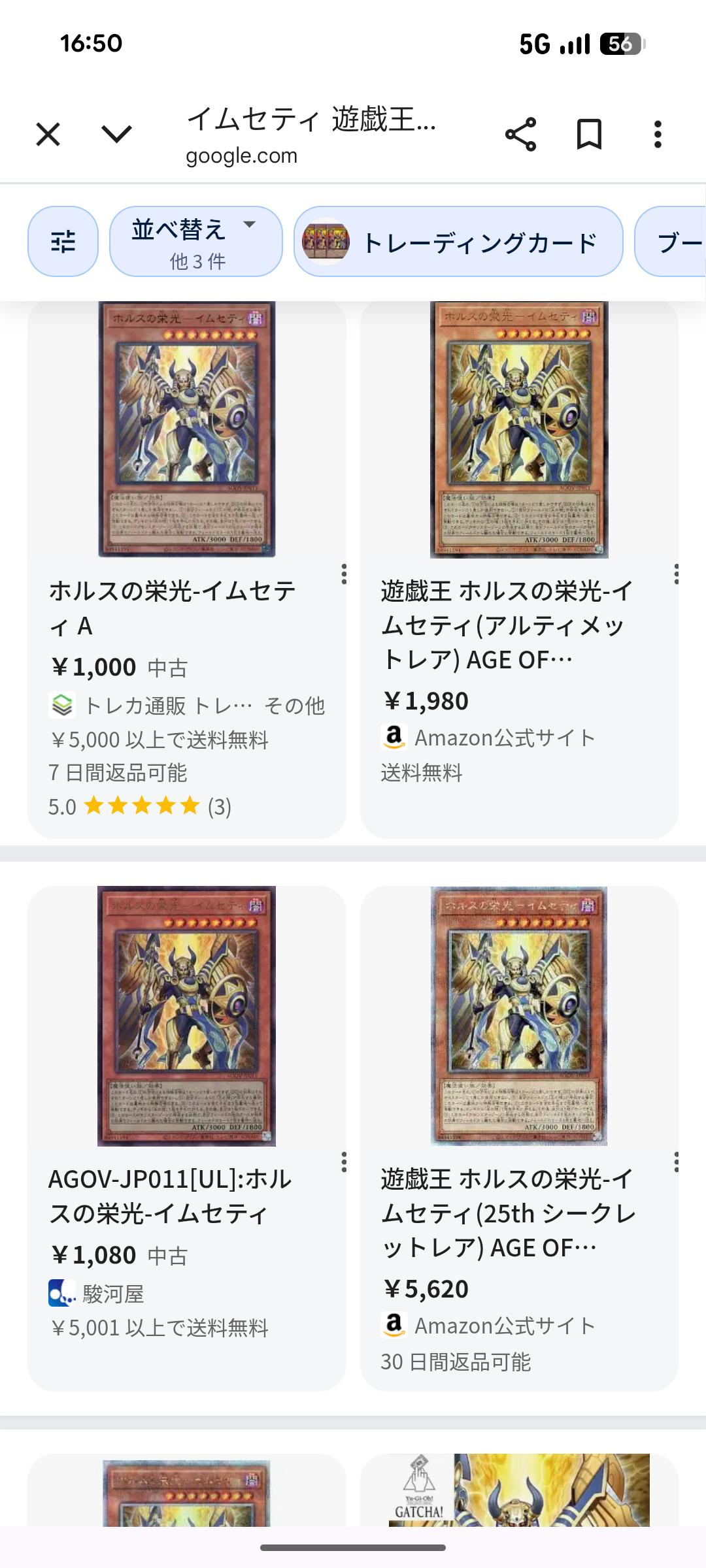The image size is (706, 1568).
Task: Open the AGOV-JP011[UL] 駿河屋 listing
Action: click(x=170, y=1196)
